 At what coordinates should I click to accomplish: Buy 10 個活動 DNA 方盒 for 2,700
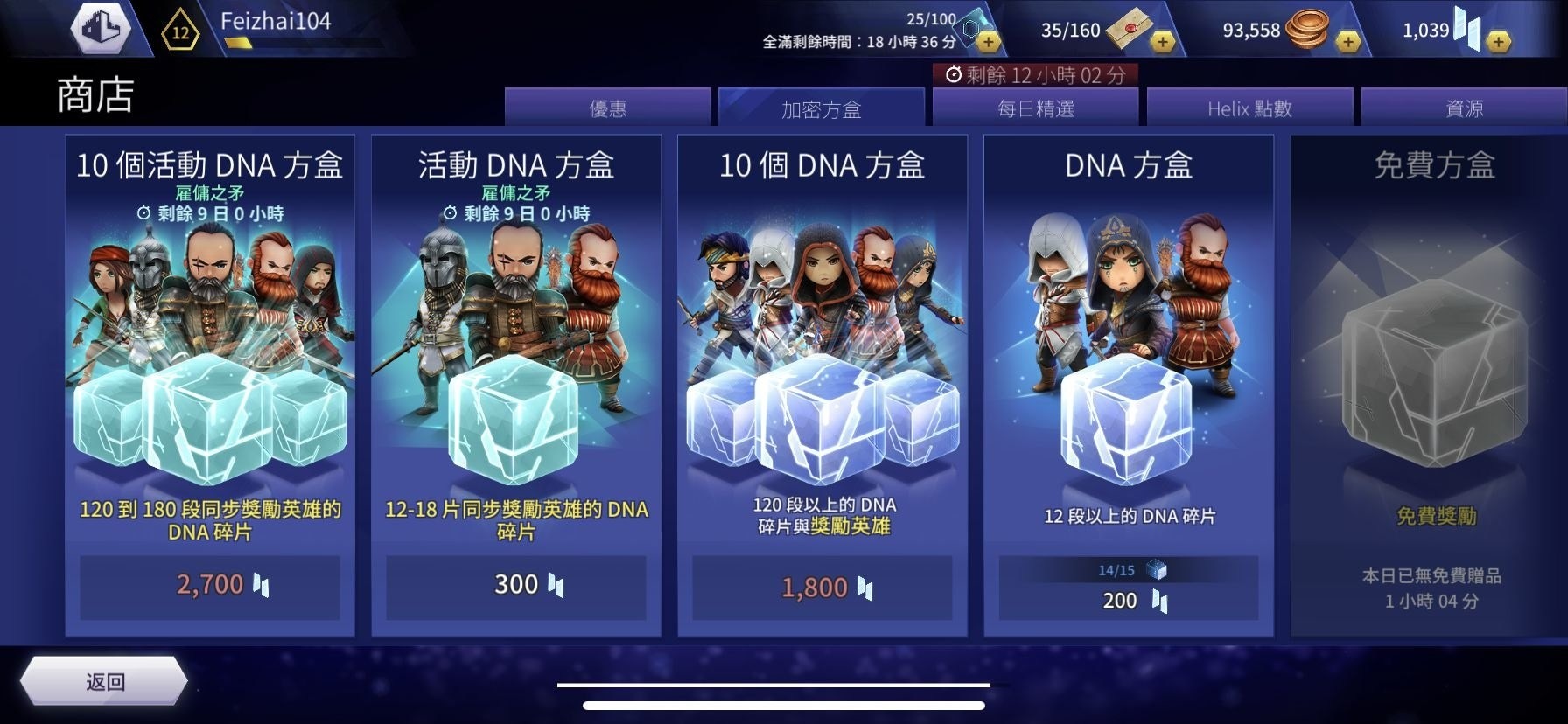tap(210, 584)
